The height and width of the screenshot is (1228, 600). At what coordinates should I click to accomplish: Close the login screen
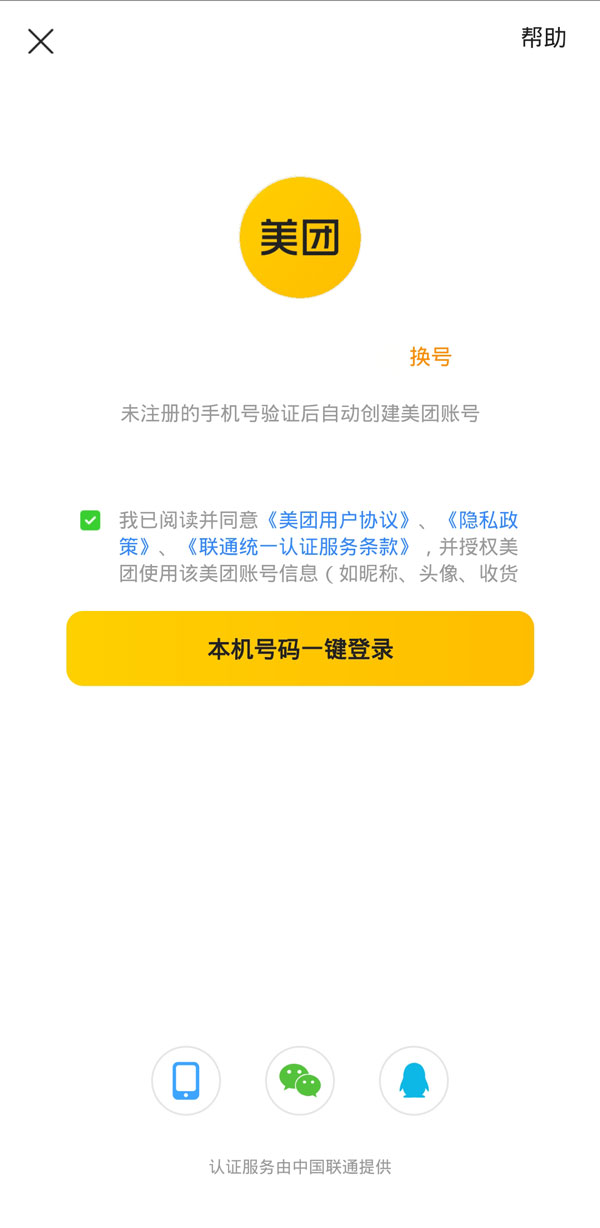point(41,41)
